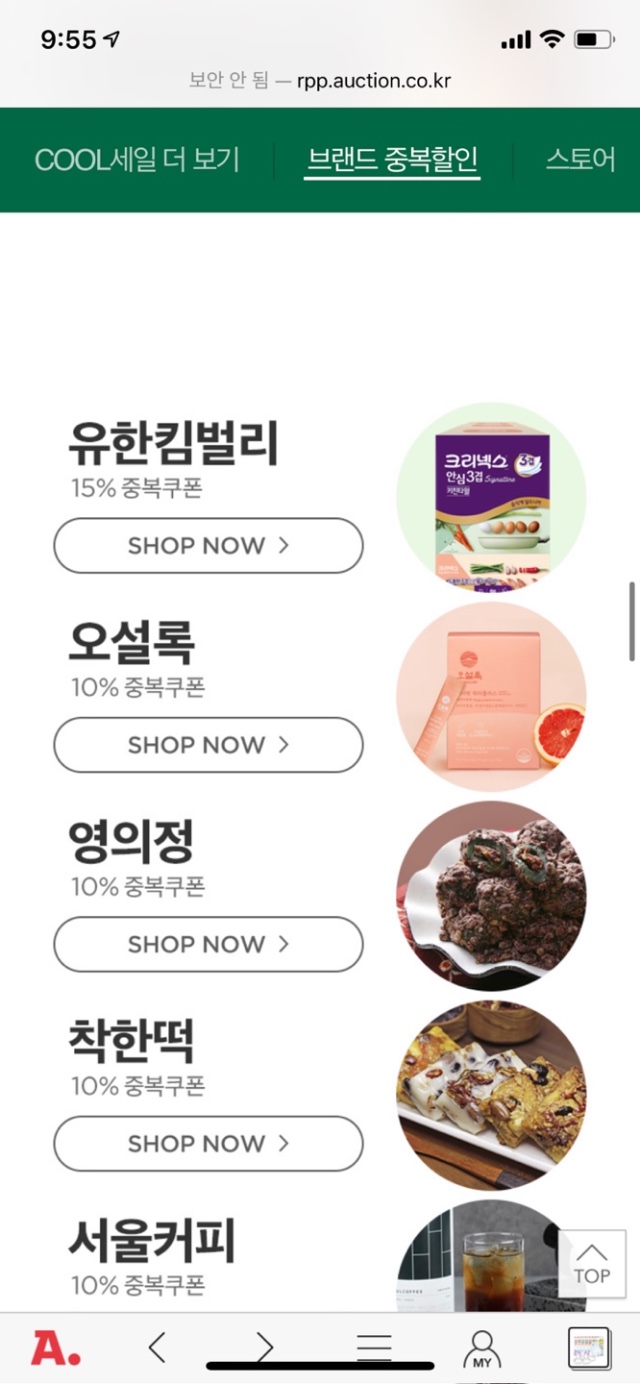Select the 브랜드 중복할인 tab

(392, 160)
